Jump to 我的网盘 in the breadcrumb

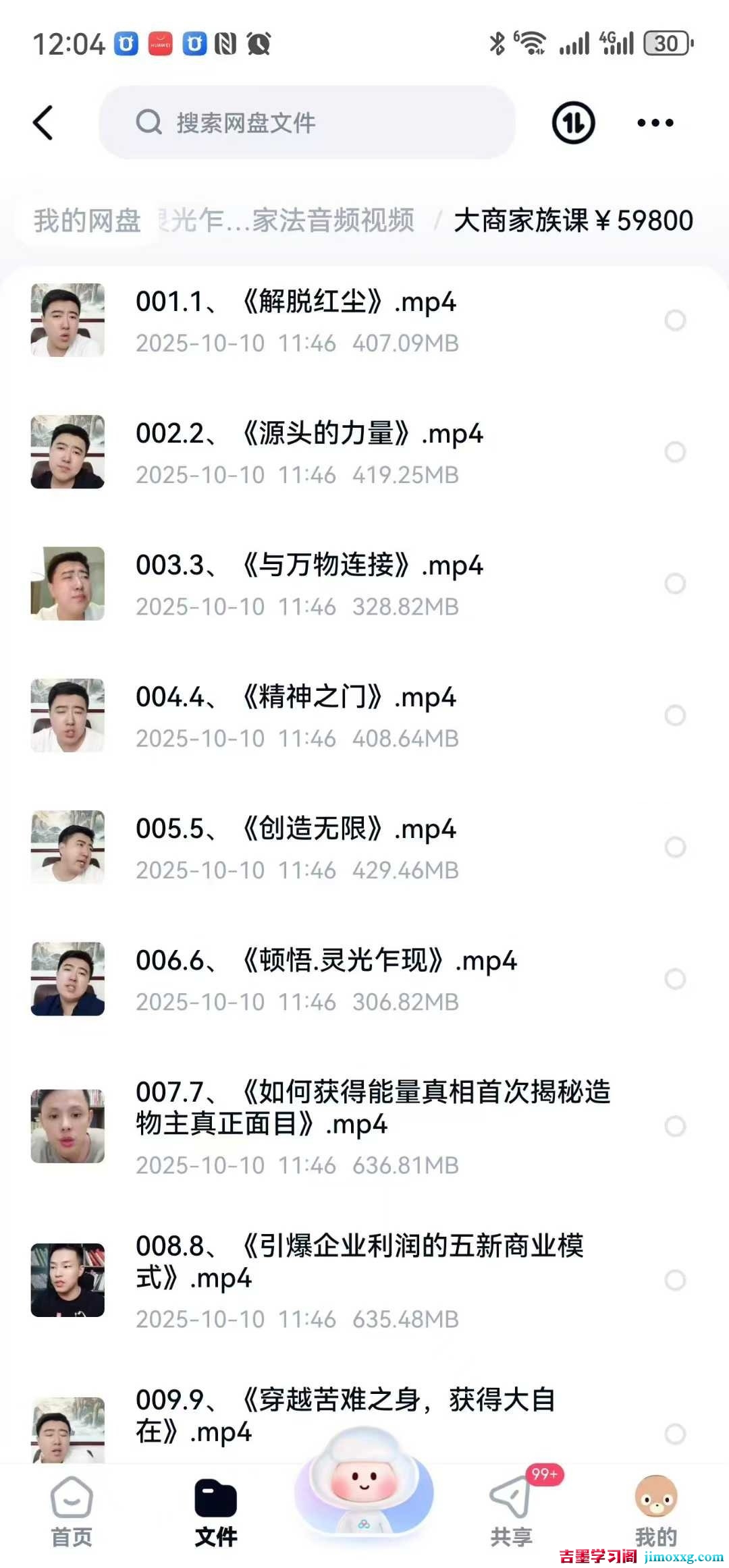tap(87, 221)
